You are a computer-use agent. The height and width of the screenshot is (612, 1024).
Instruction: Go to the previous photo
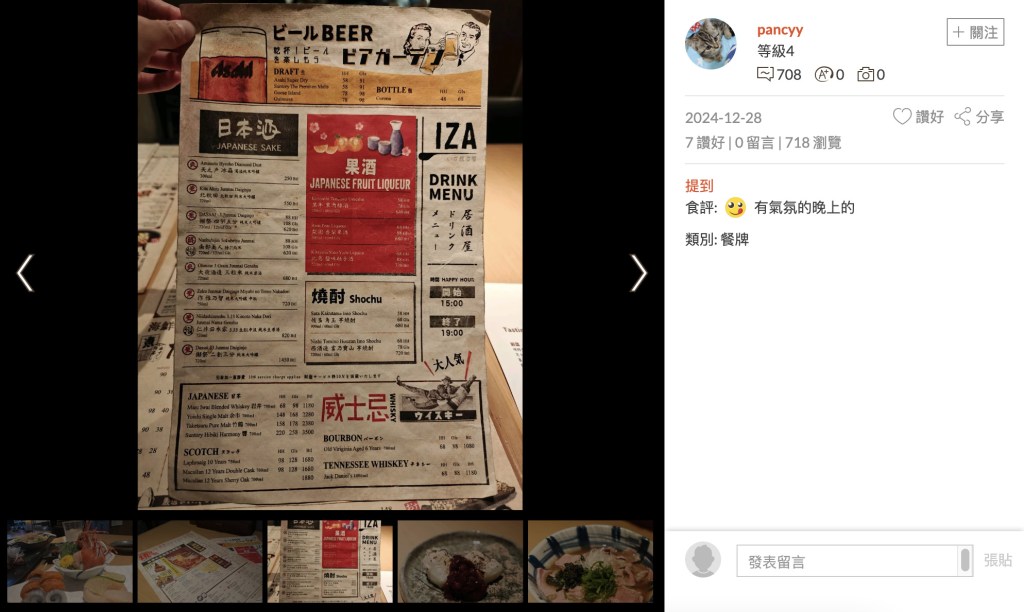point(25,273)
